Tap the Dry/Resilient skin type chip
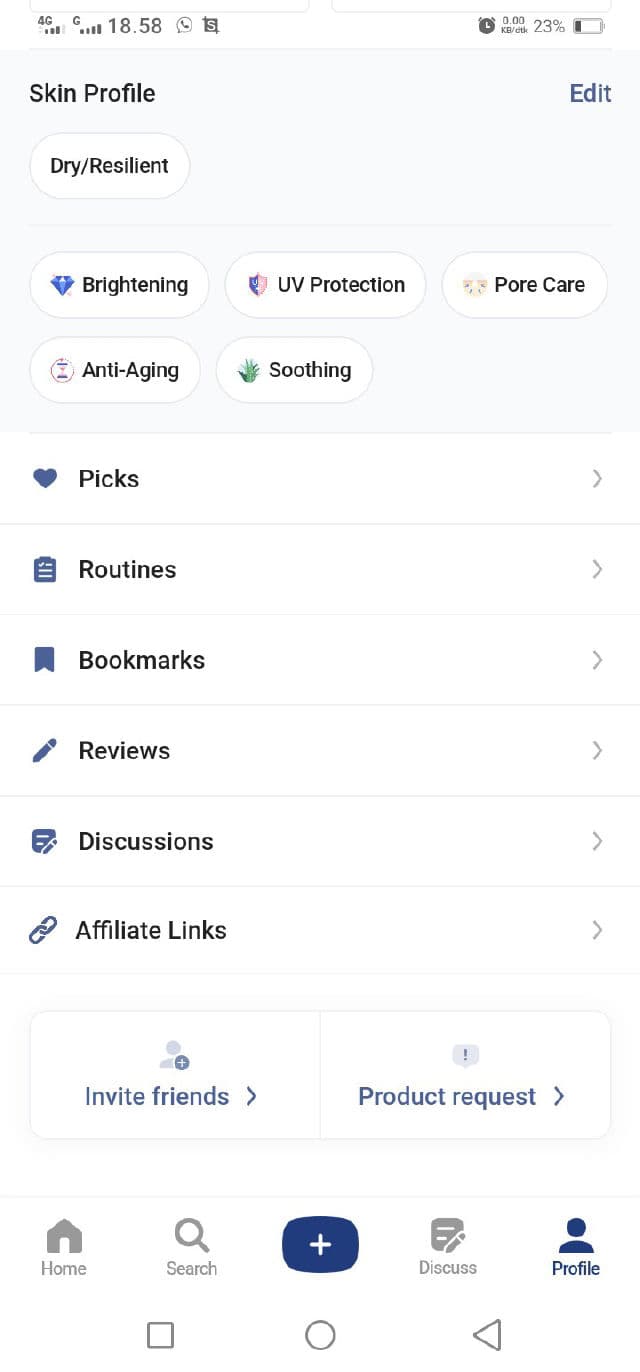 click(110, 166)
